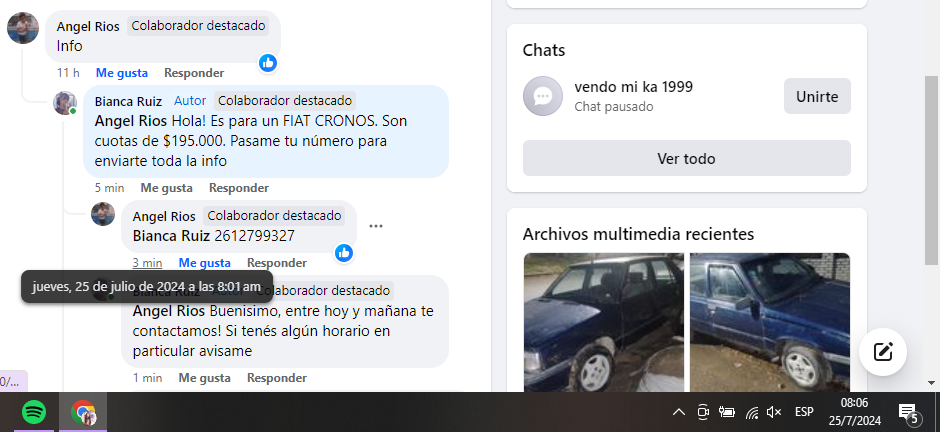Open Ver todo for chats

686,159
